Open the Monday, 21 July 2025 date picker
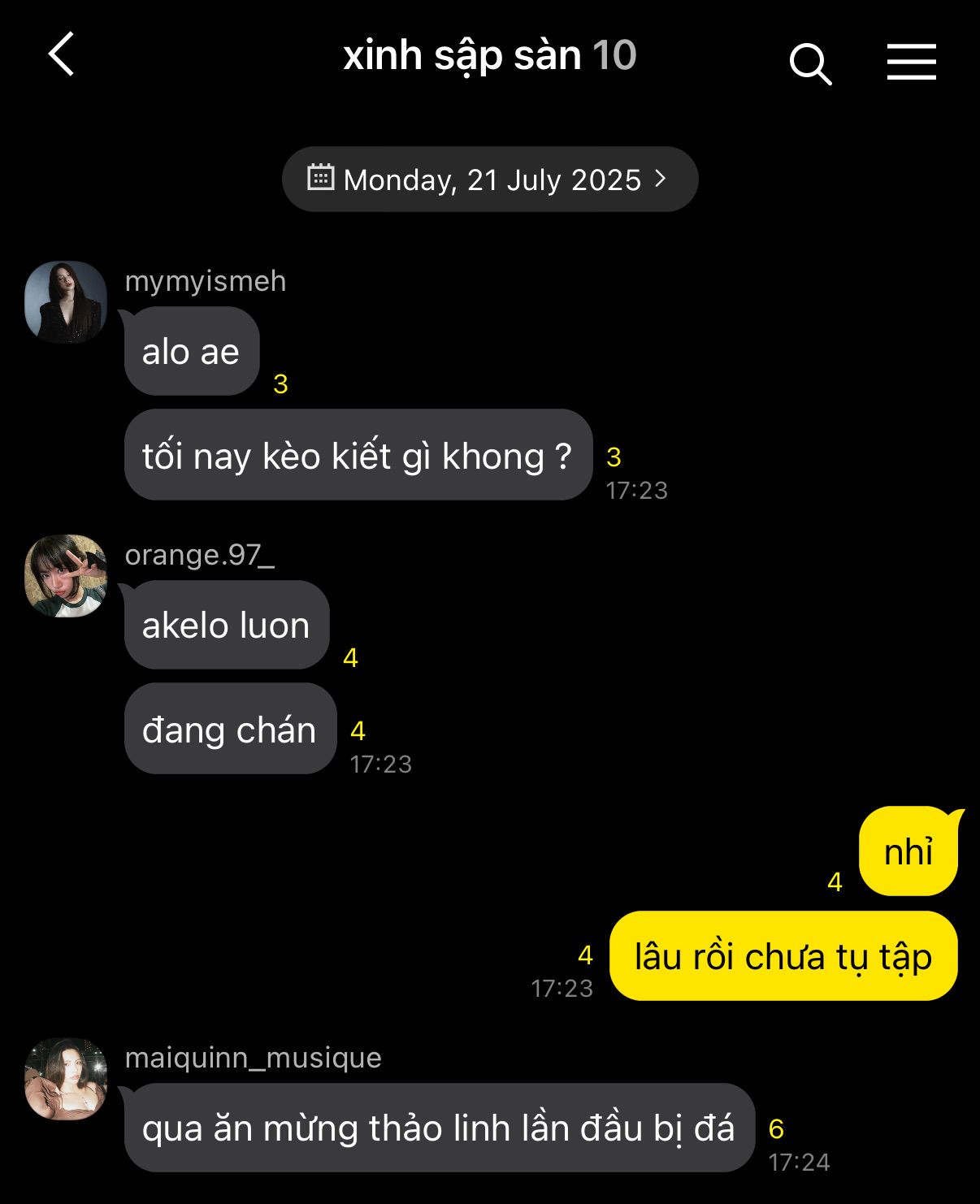The width and height of the screenshot is (980, 1204). (x=489, y=180)
